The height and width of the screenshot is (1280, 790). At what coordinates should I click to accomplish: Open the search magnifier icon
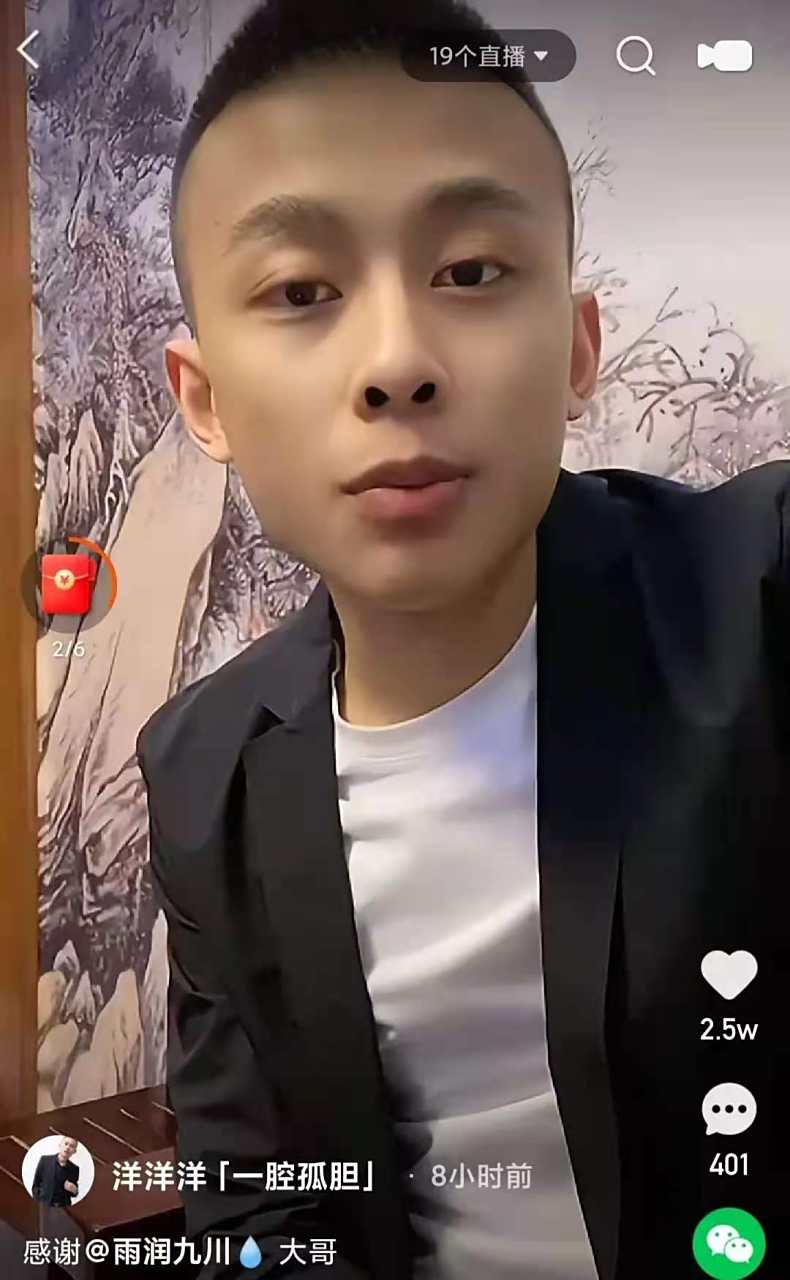(x=635, y=56)
